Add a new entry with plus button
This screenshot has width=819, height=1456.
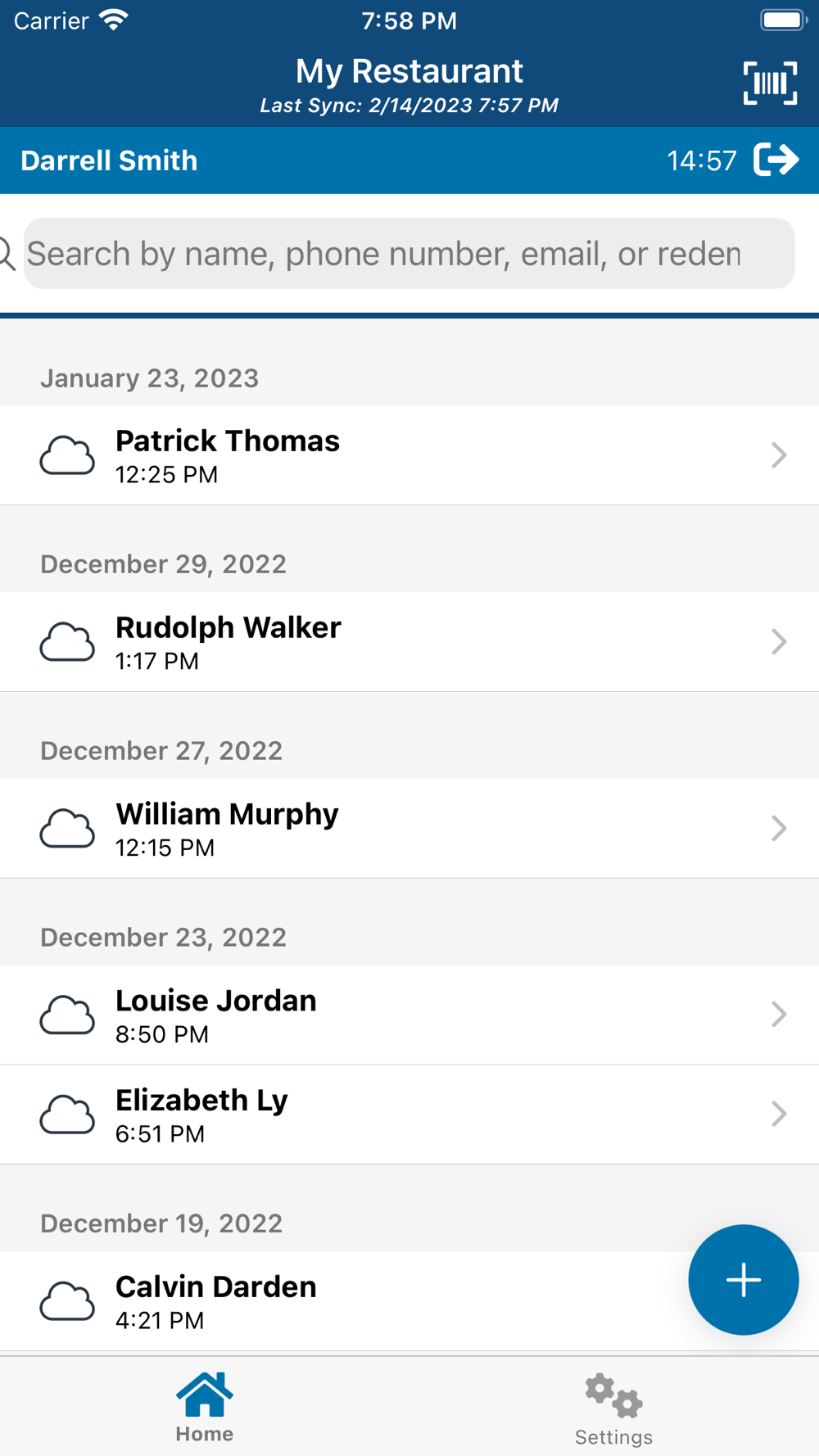(x=743, y=1280)
